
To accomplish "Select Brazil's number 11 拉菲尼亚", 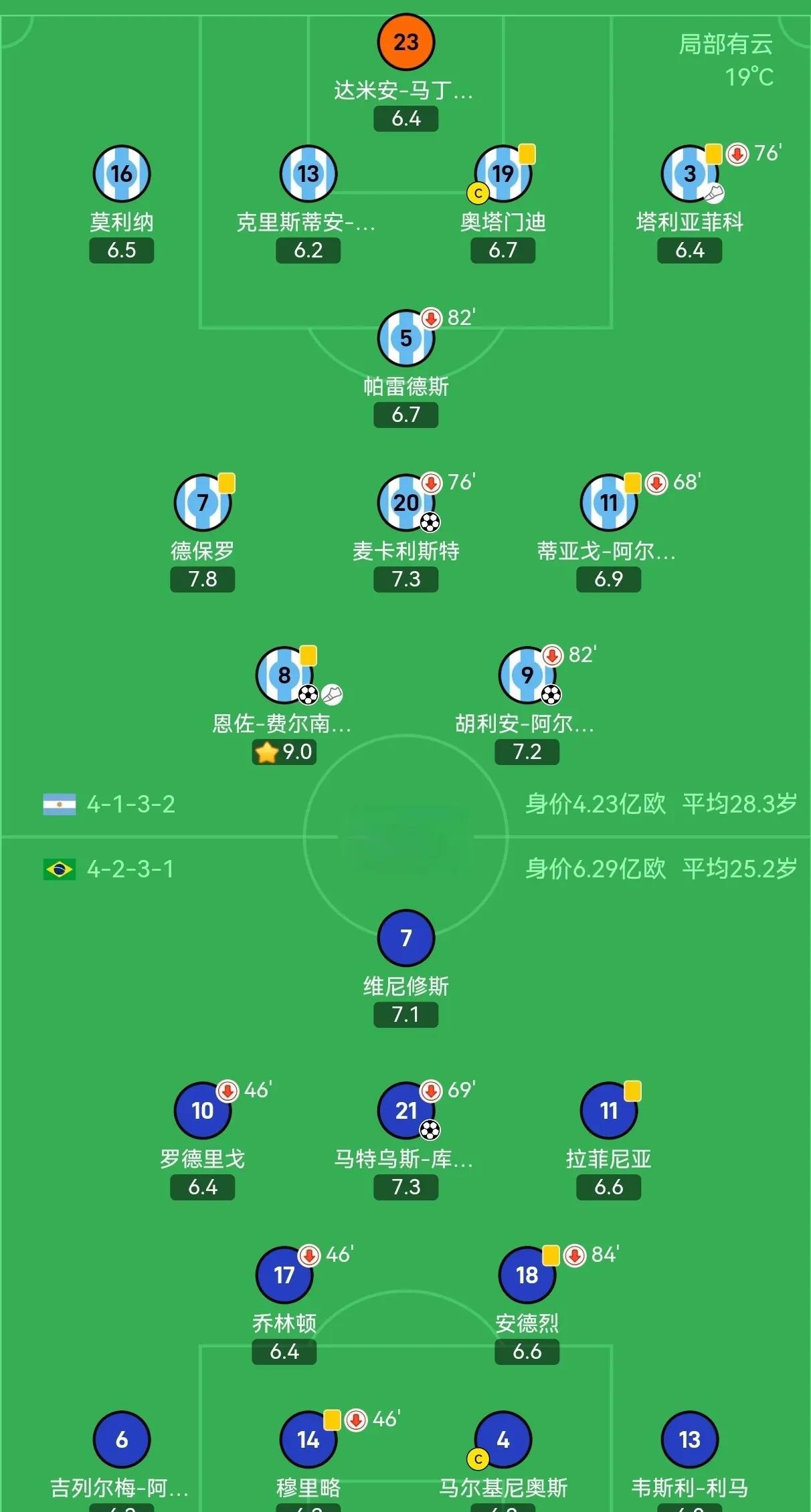I will [x=608, y=1111].
